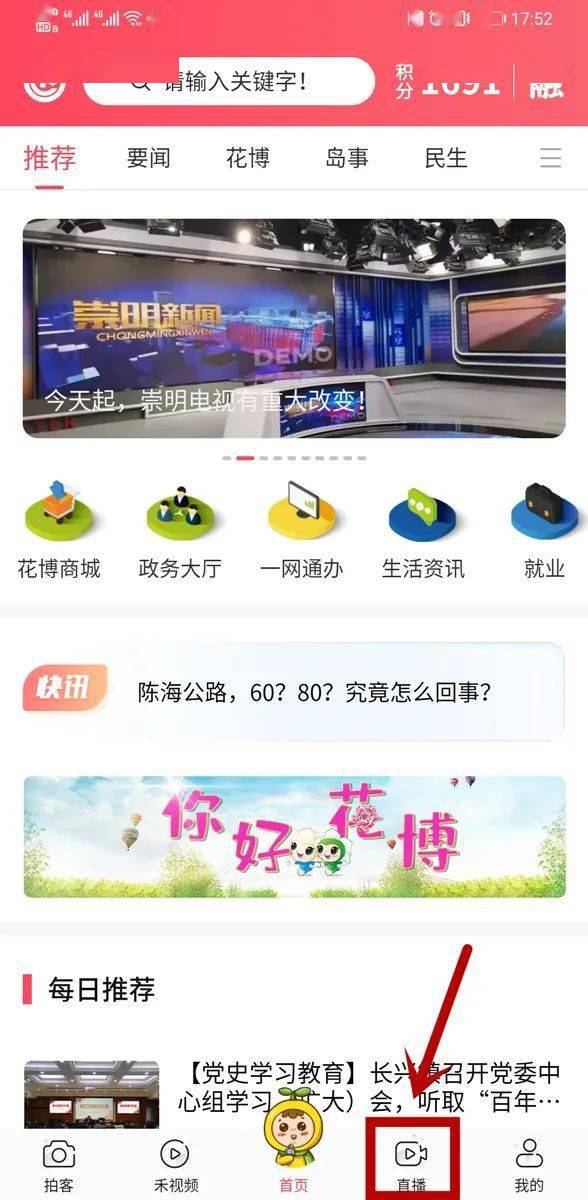Open the 我的 profile tab
588x1200 pixels.
(529, 1166)
